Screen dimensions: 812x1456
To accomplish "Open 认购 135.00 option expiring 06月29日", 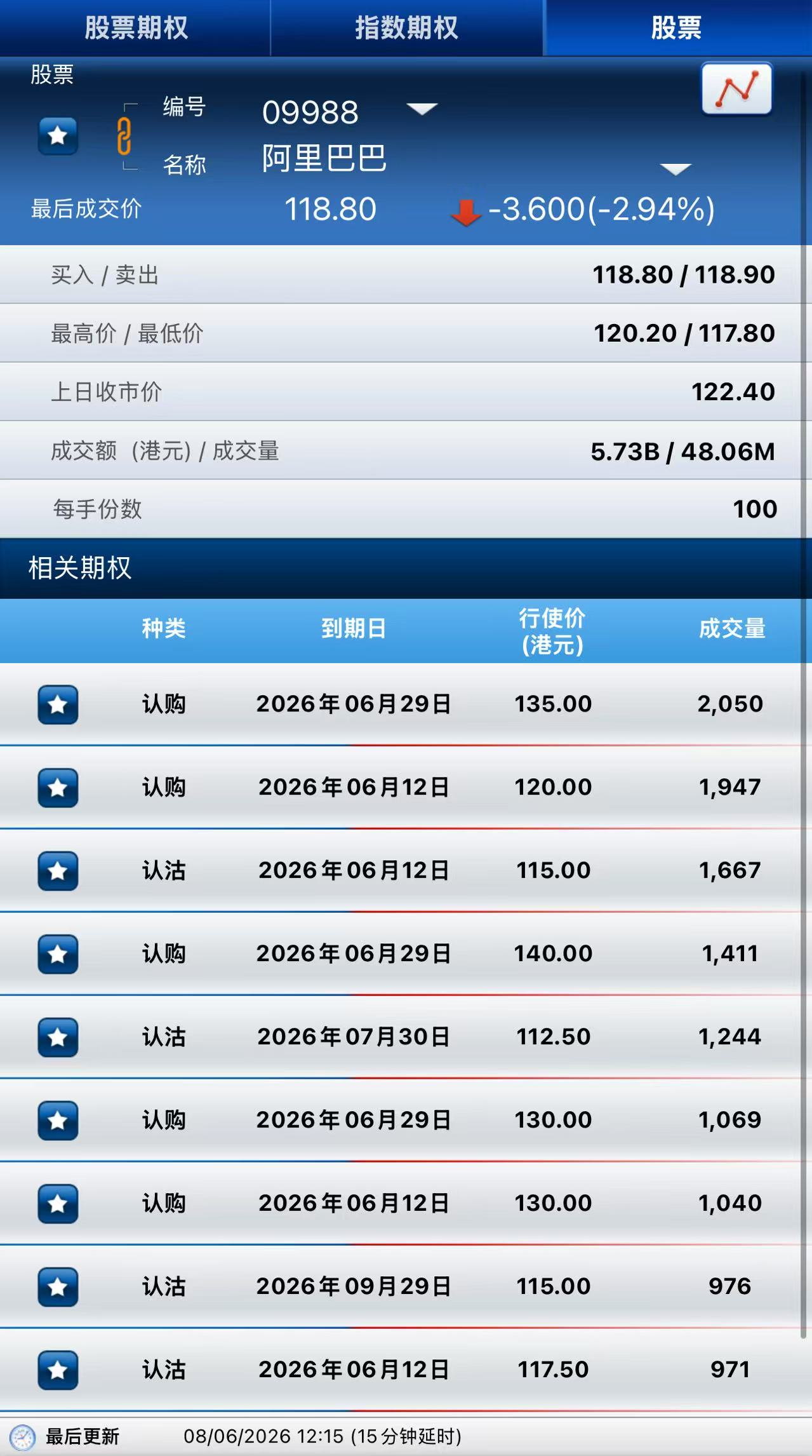I will [406, 704].
